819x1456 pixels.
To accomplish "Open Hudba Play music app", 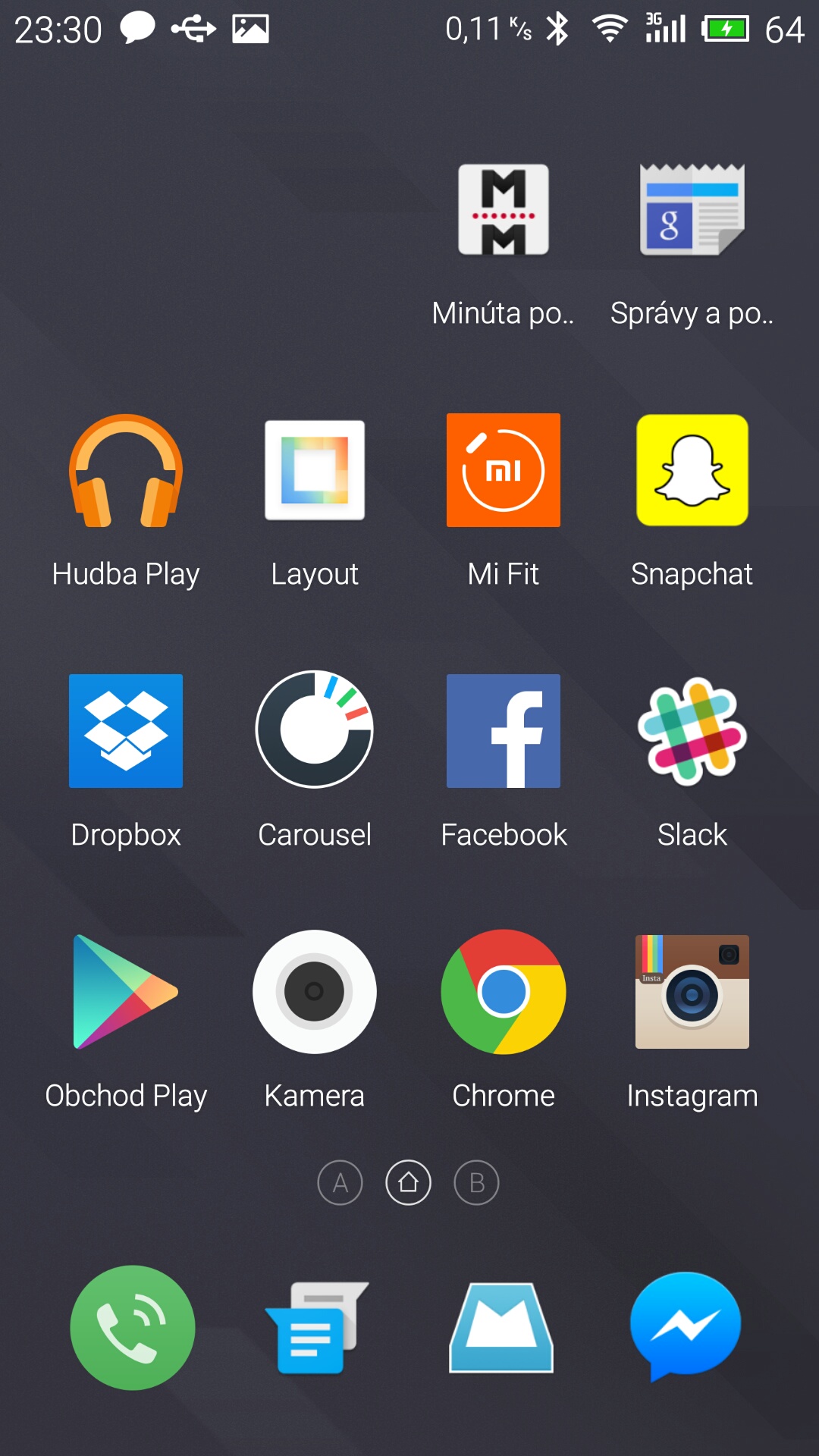I will tap(126, 471).
